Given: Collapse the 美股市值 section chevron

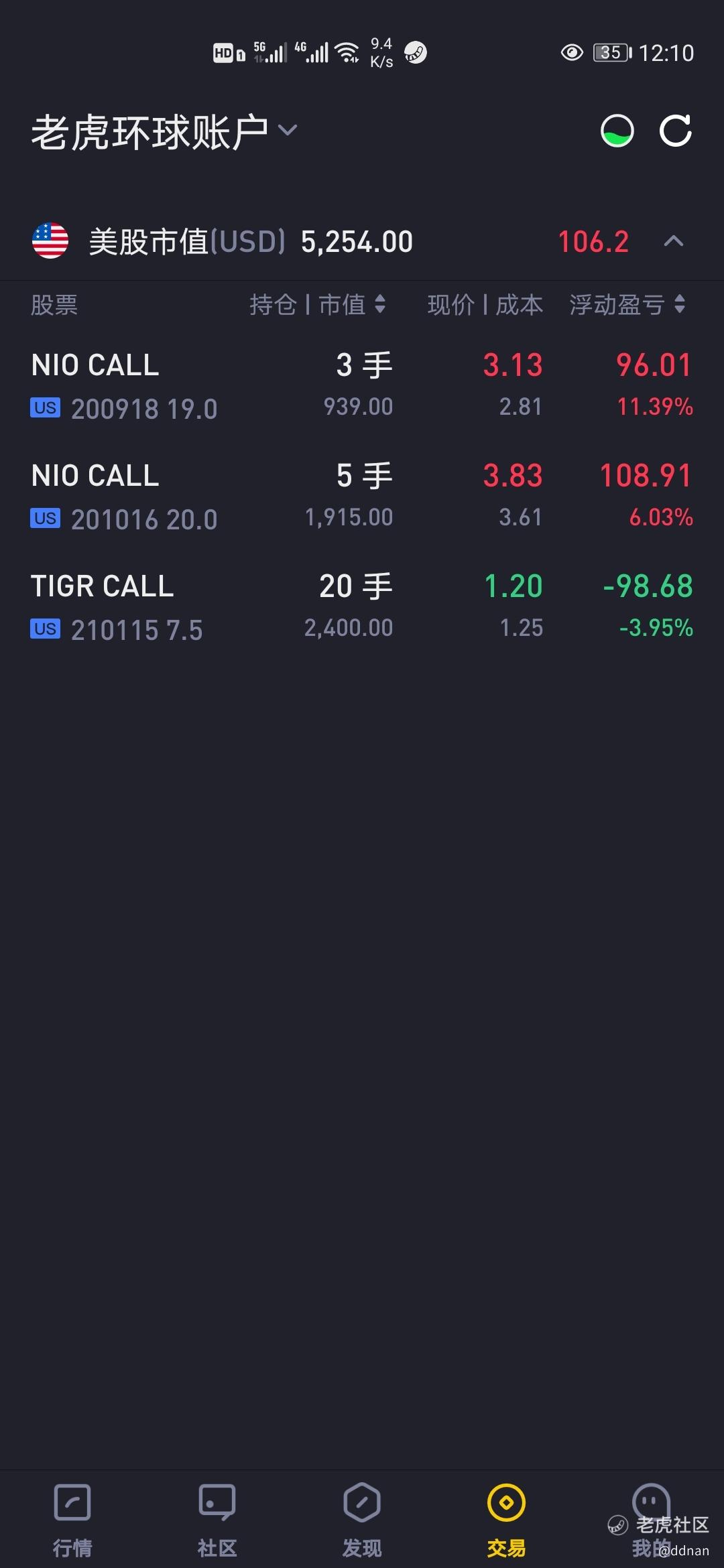Looking at the screenshot, I should tap(674, 241).
